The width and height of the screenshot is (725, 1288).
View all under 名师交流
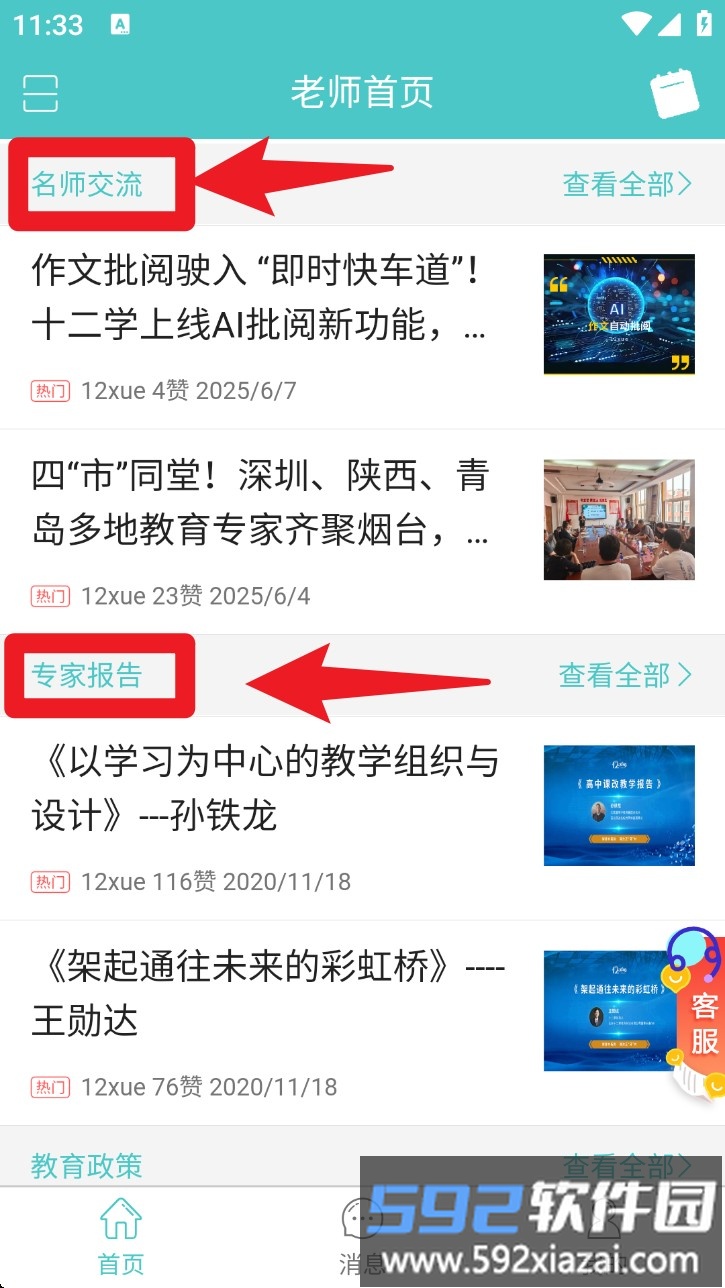click(x=626, y=184)
